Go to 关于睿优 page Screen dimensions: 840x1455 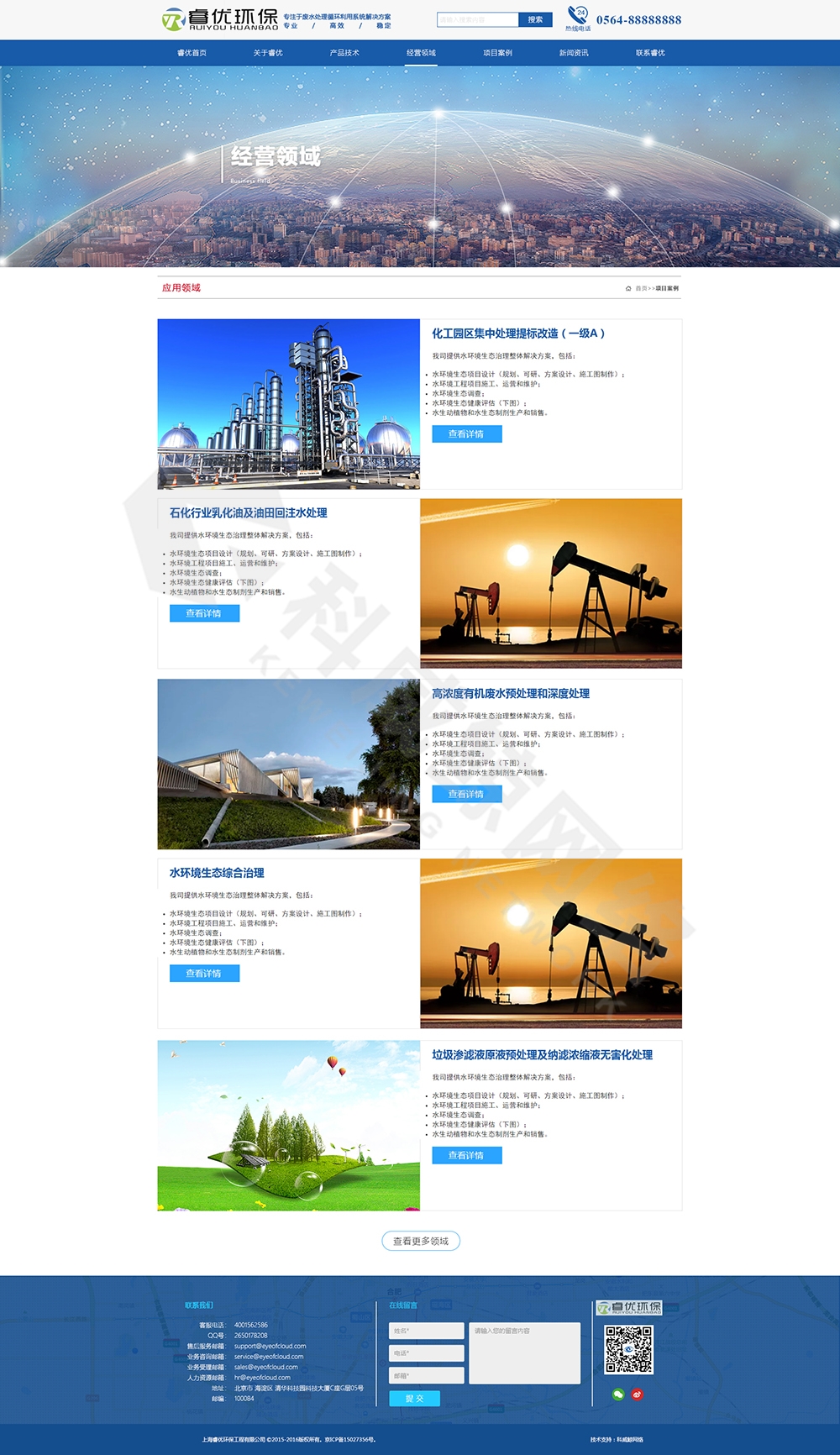pos(268,53)
